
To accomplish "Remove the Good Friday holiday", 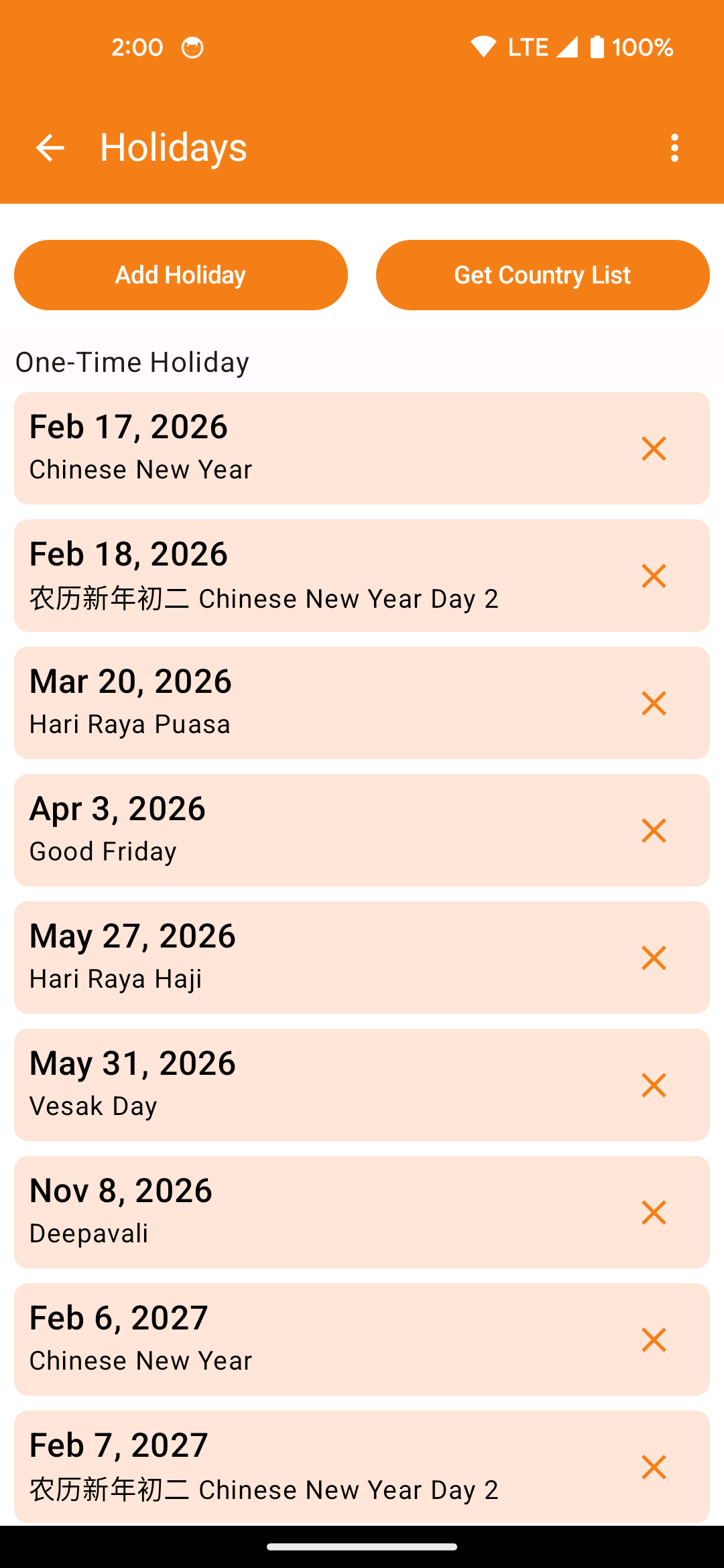I will point(654,830).
